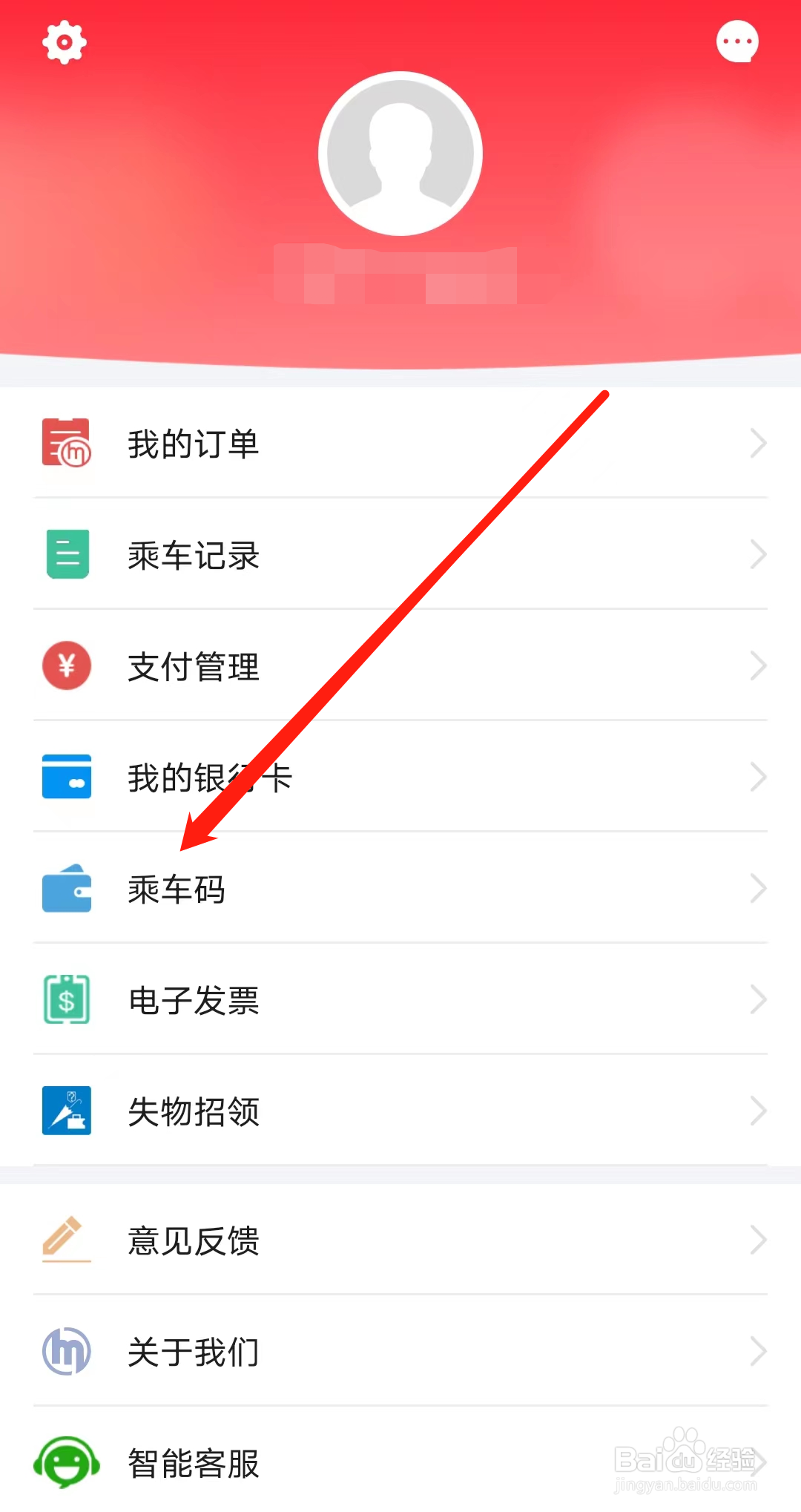Viewport: 801px width, 1512px height.
Task: Open 失物招领 lost and found
Action: 193,1111
